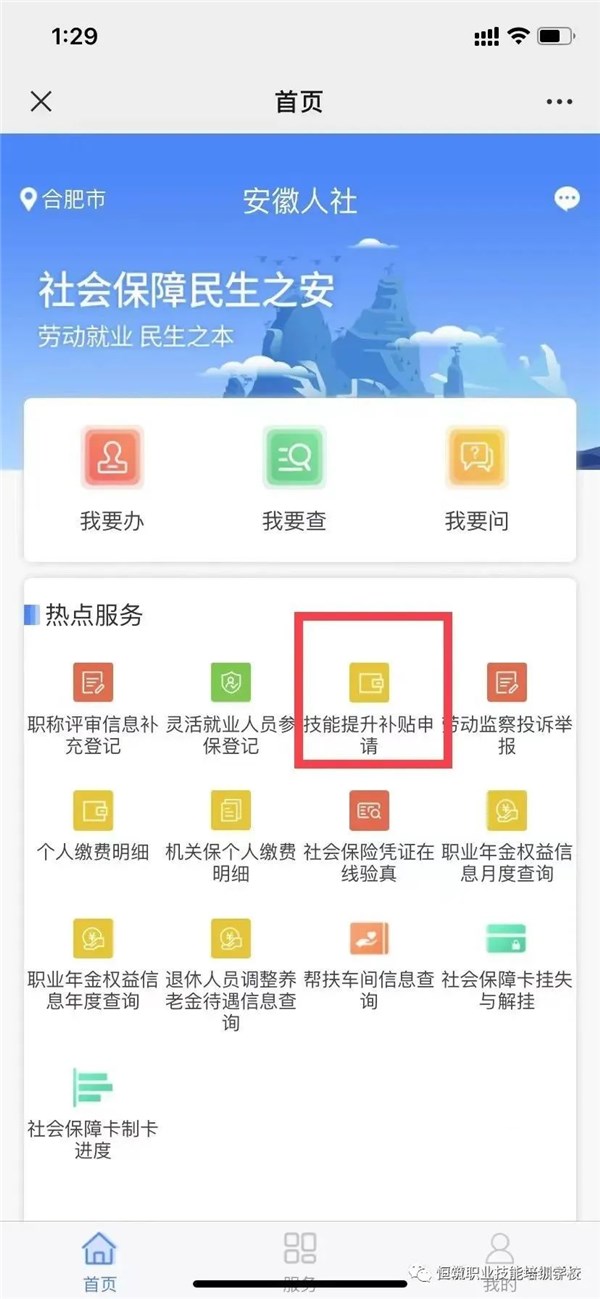This screenshot has height=1299, width=600.
Task: Open the message bubble icon
Action: click(567, 198)
